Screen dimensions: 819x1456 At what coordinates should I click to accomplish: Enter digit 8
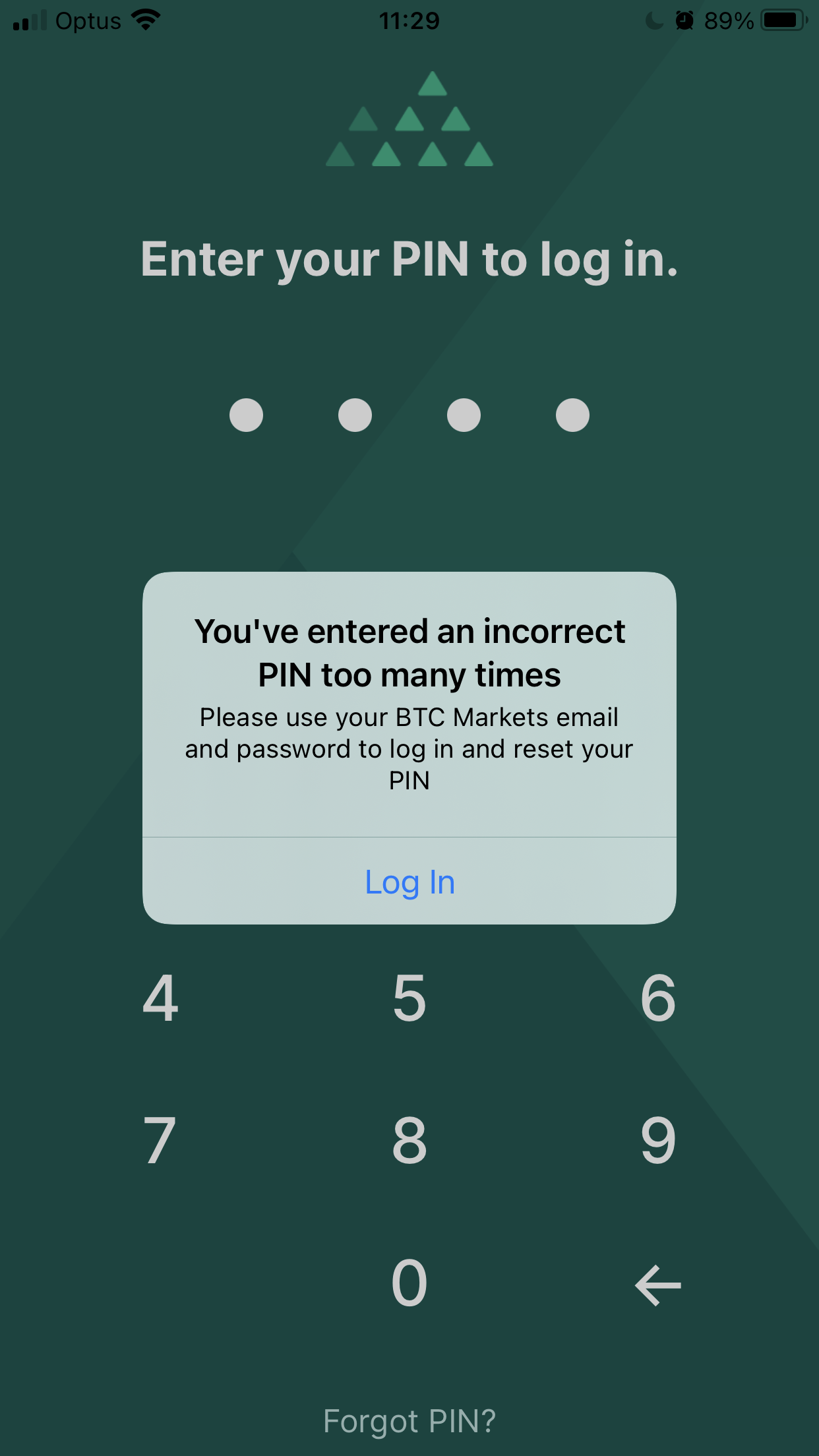(409, 1140)
